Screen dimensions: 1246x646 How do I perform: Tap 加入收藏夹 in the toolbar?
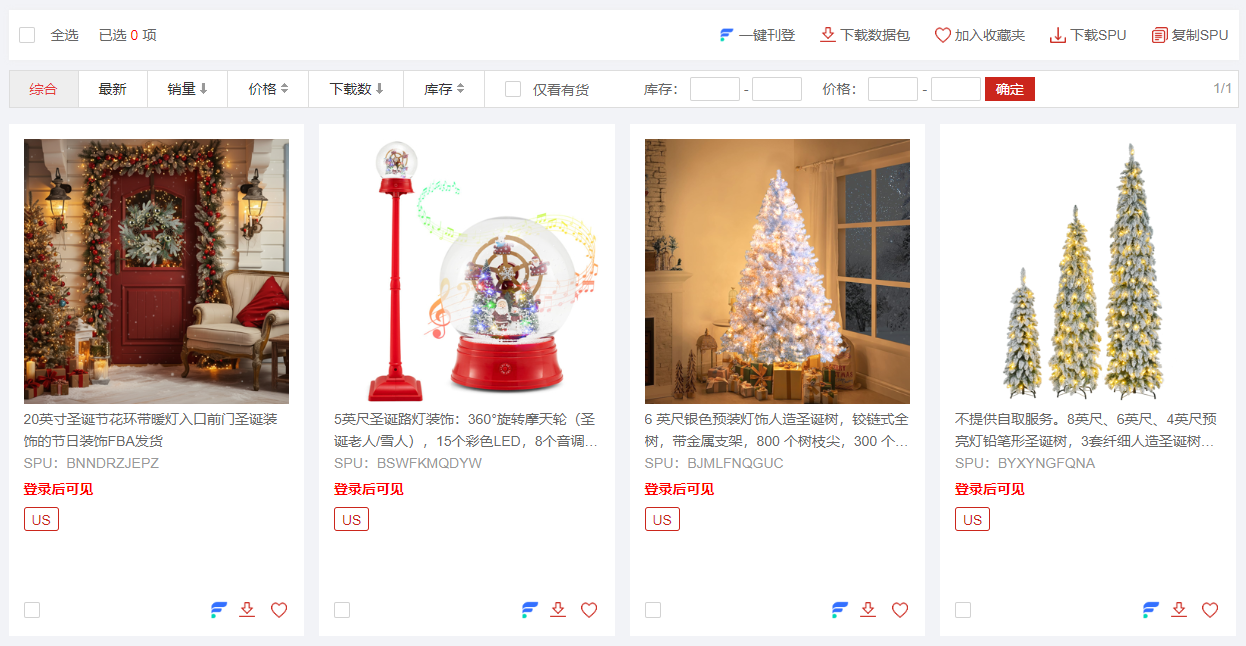pyautogui.click(x=980, y=35)
